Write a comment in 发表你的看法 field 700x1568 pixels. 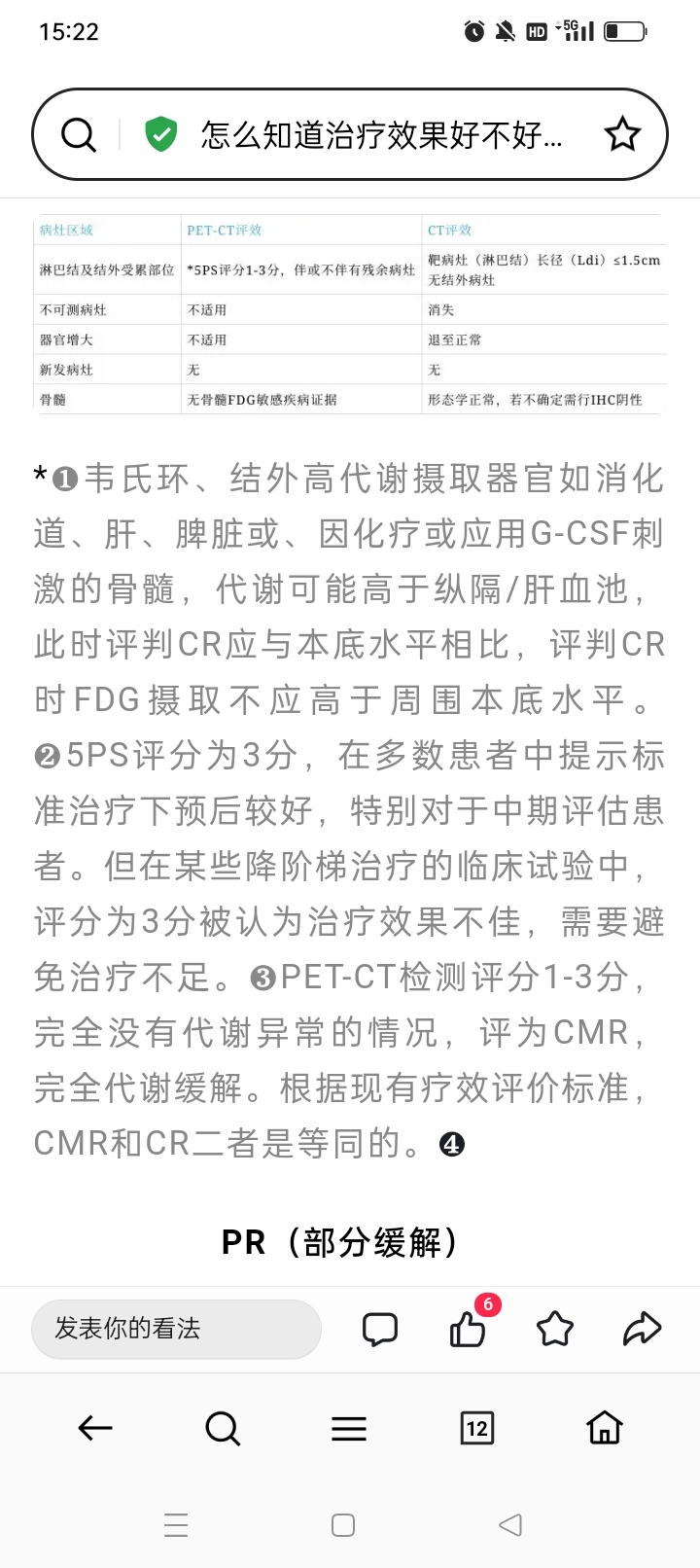click(x=176, y=1329)
